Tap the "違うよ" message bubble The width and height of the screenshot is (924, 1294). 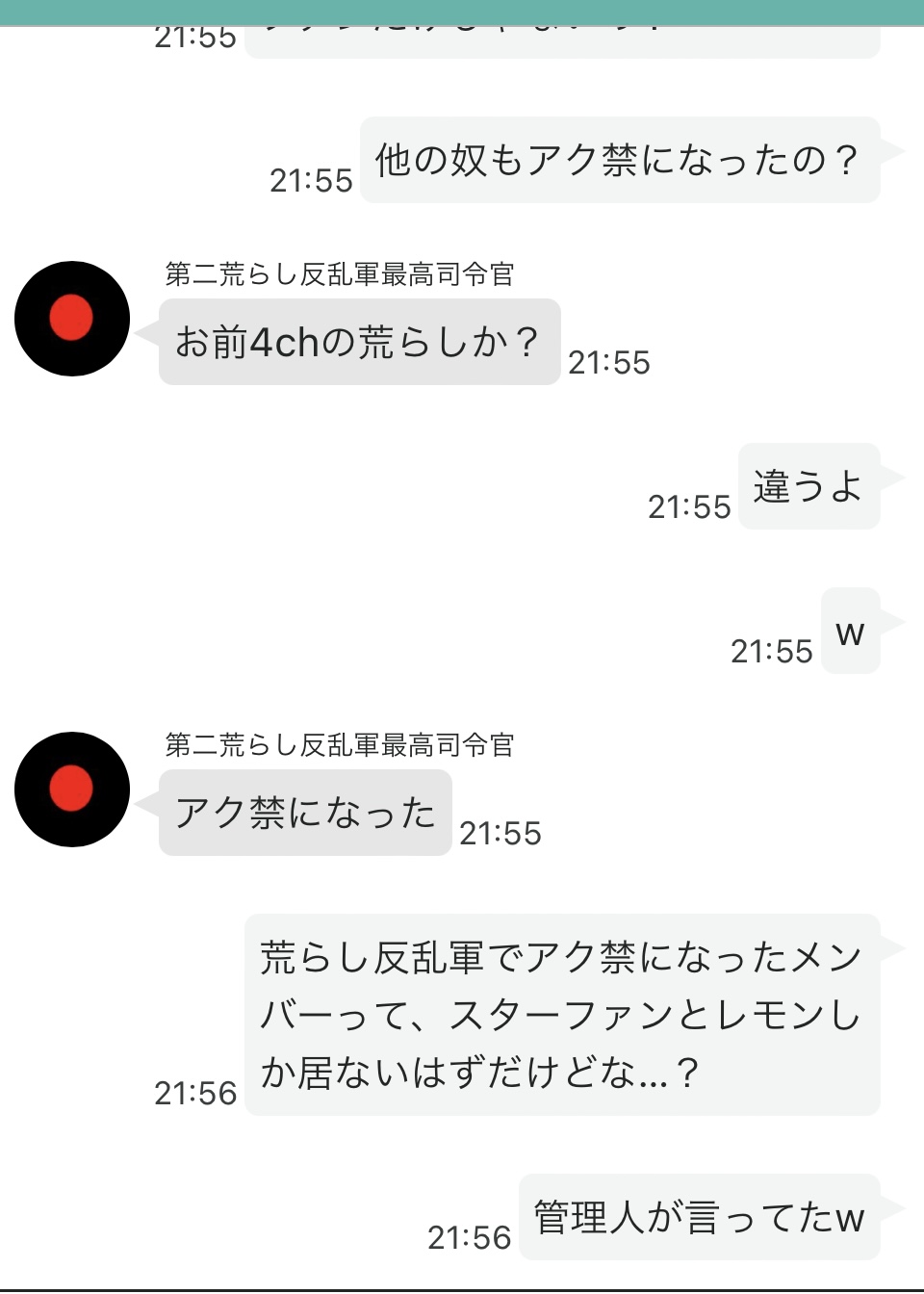808,488
